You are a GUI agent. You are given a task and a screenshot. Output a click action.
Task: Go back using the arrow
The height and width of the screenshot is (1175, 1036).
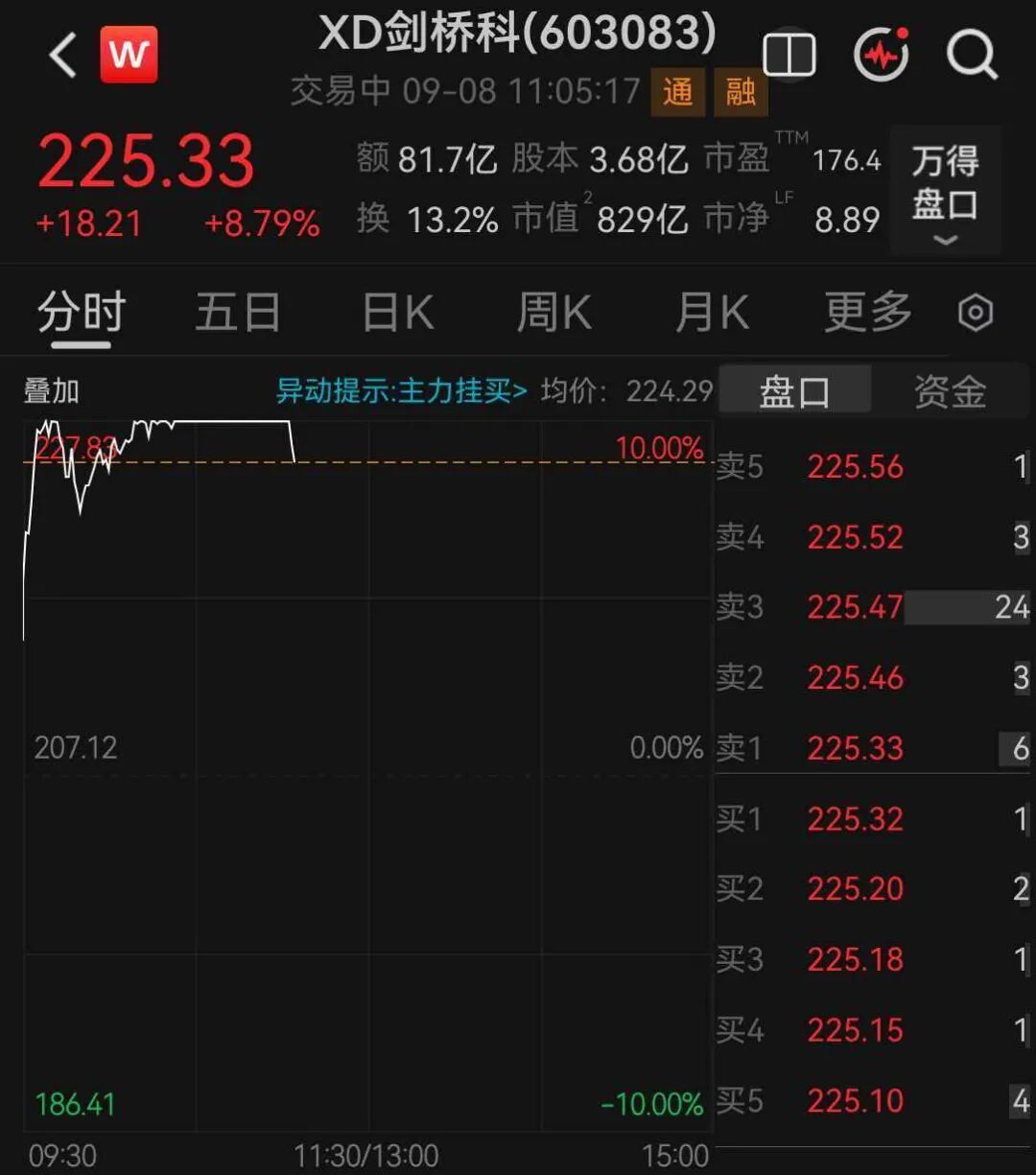point(63,56)
